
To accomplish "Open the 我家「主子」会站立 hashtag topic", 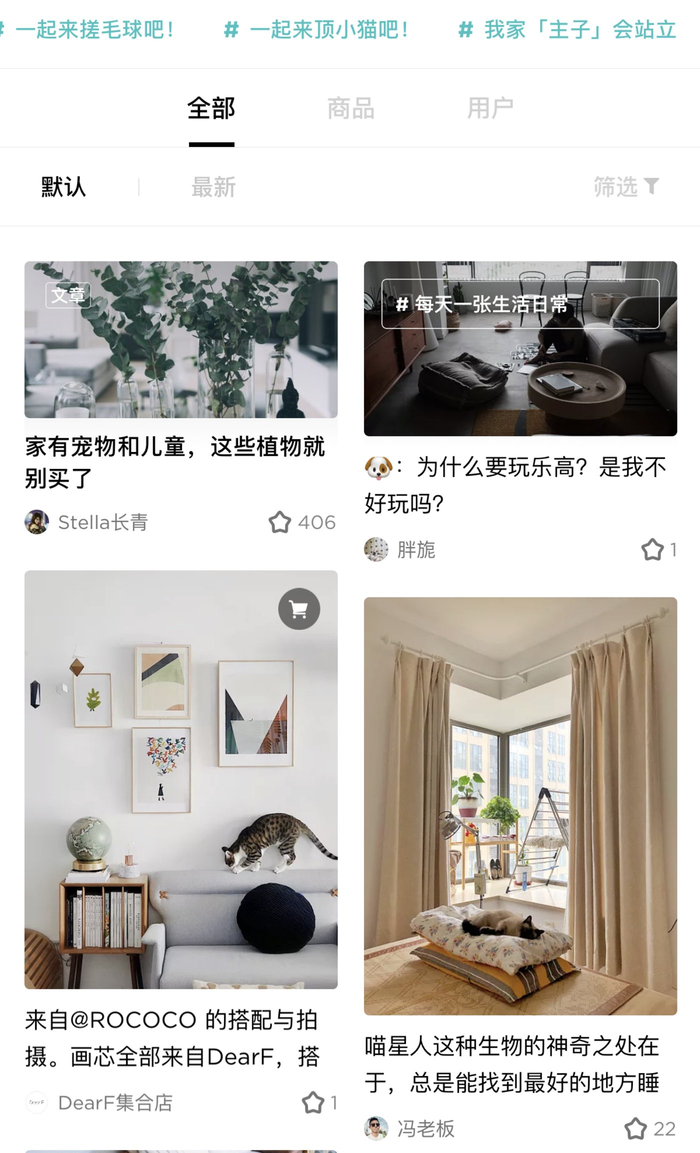I will [568, 29].
